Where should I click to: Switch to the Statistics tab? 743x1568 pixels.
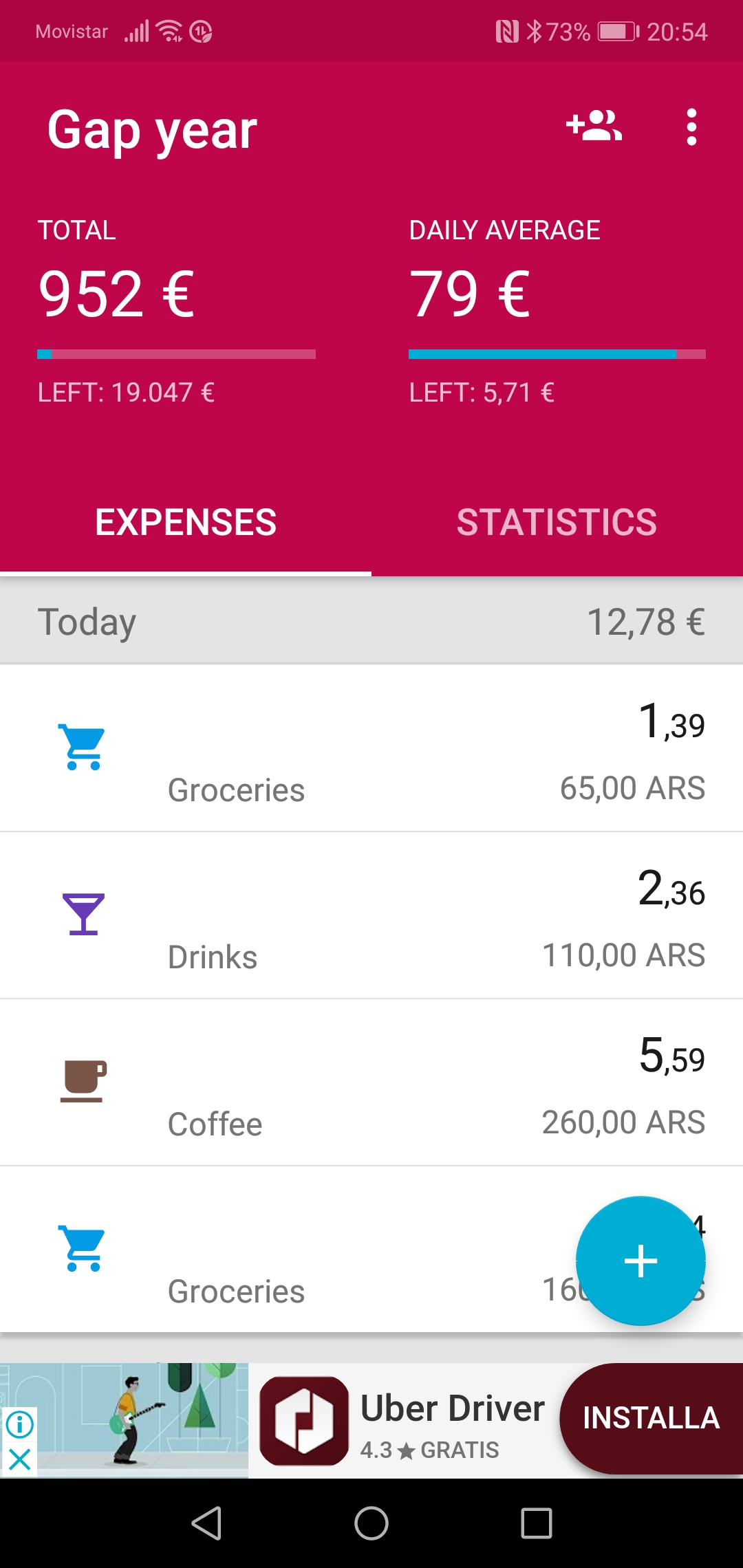(x=557, y=522)
